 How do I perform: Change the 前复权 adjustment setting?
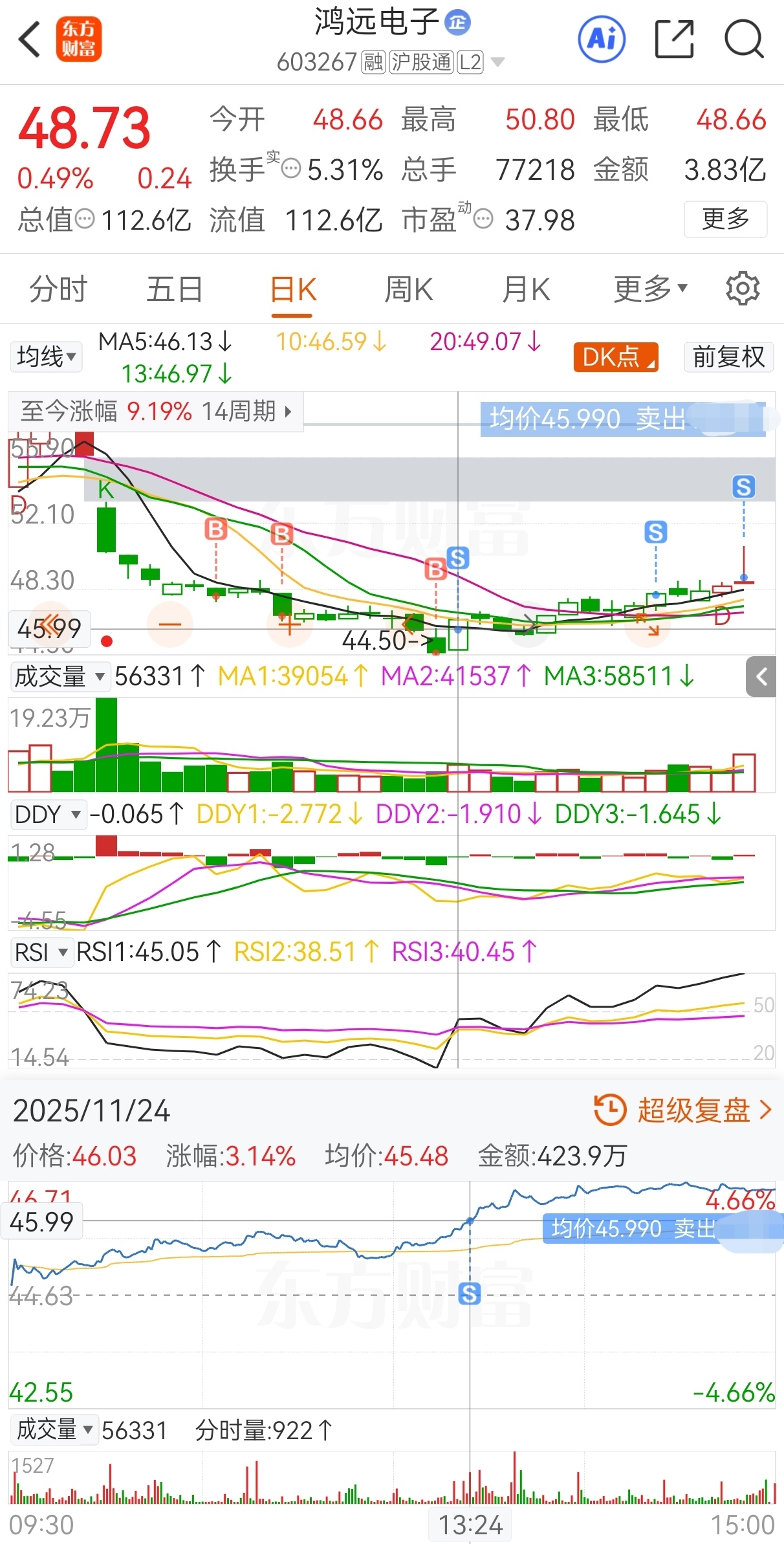pyautogui.click(x=728, y=357)
